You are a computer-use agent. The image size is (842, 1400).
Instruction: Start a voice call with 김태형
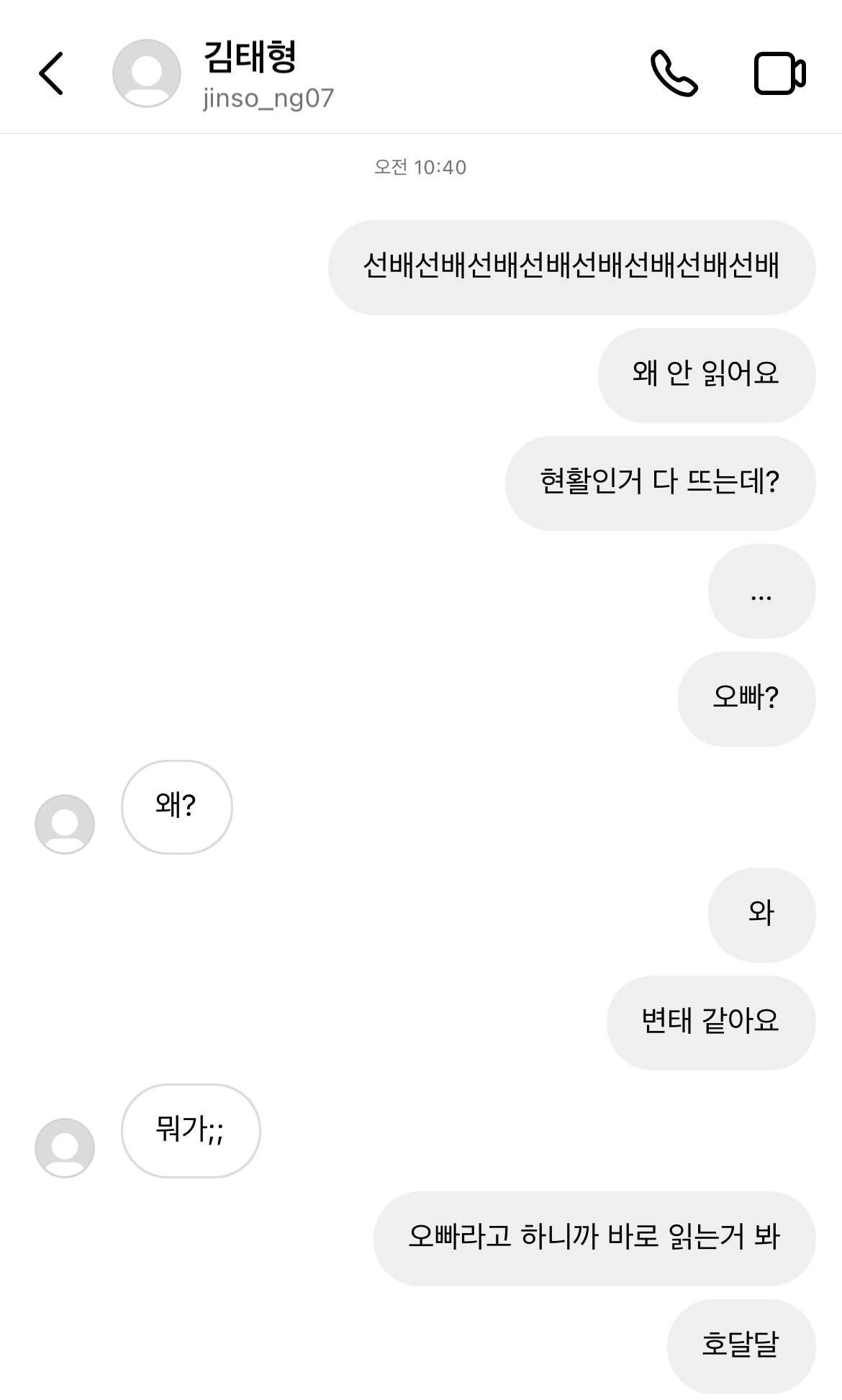pos(674,73)
